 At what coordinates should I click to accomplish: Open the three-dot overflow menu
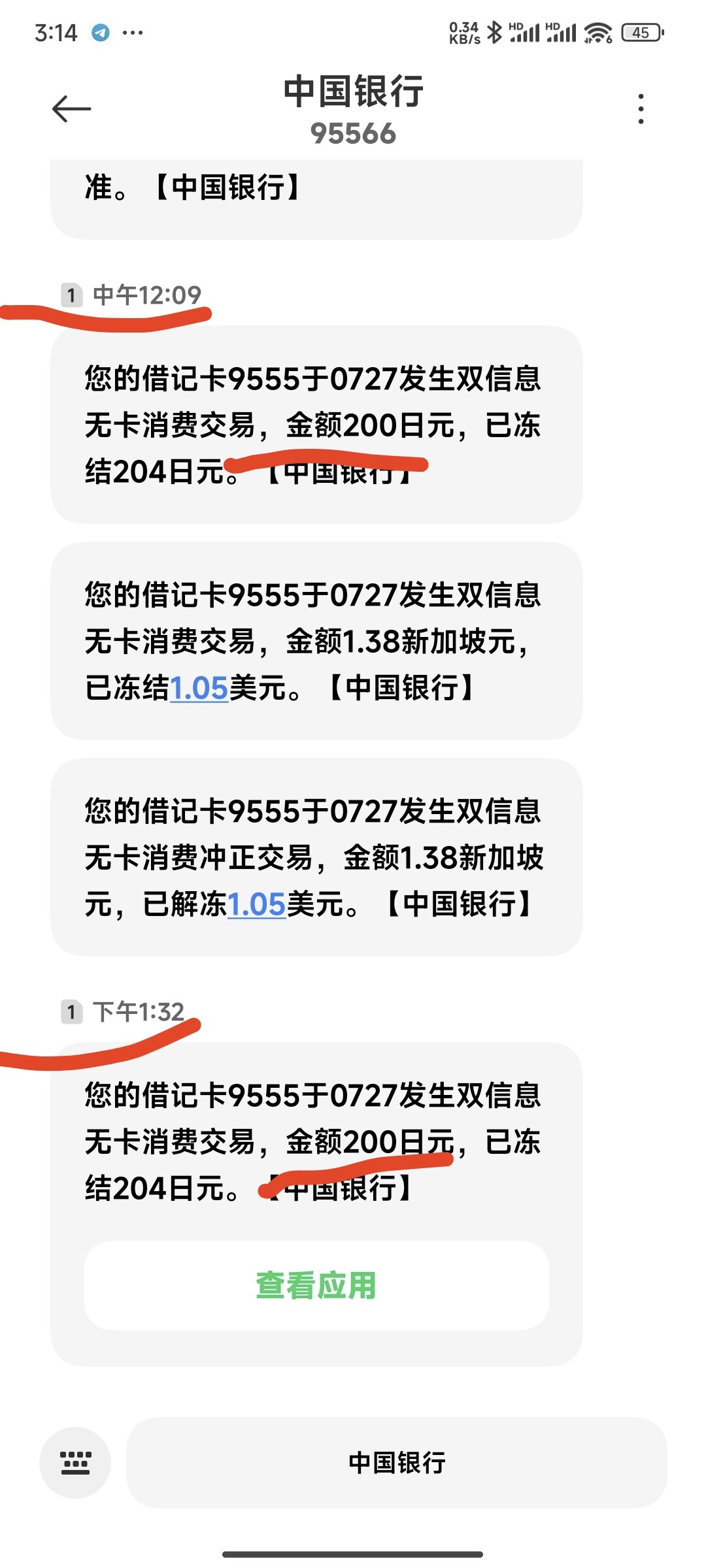(641, 108)
